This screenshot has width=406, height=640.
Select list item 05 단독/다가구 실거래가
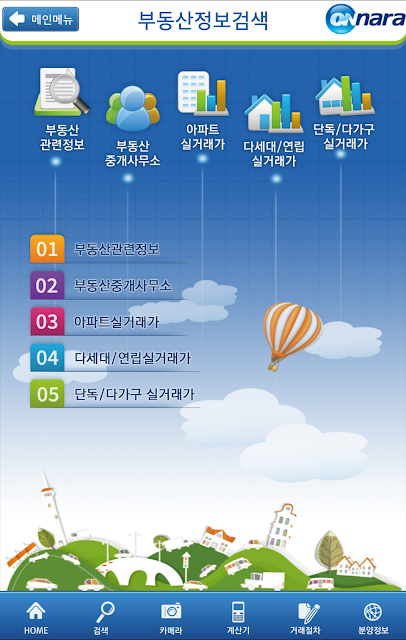(x=115, y=394)
